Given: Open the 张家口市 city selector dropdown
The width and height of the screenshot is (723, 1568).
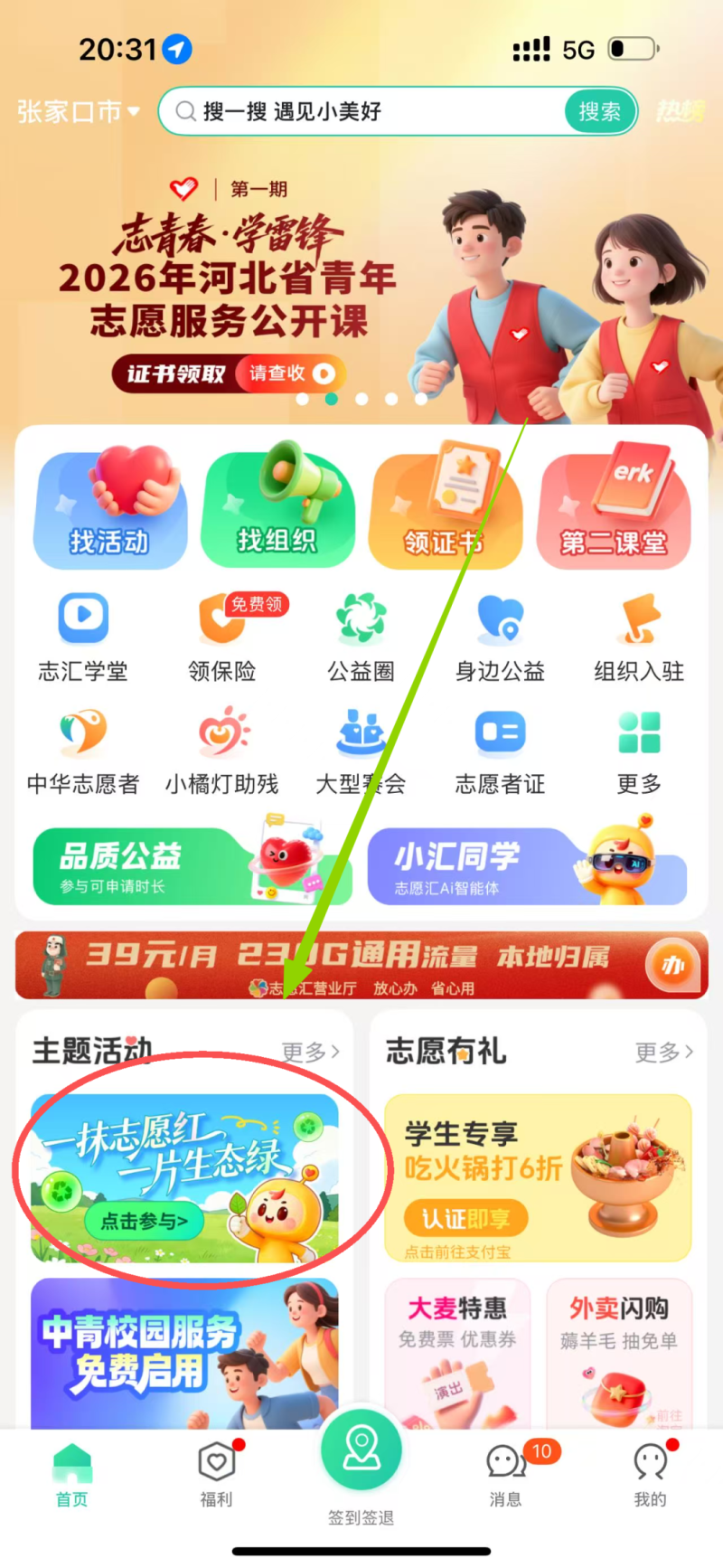Looking at the screenshot, I should click(x=79, y=111).
